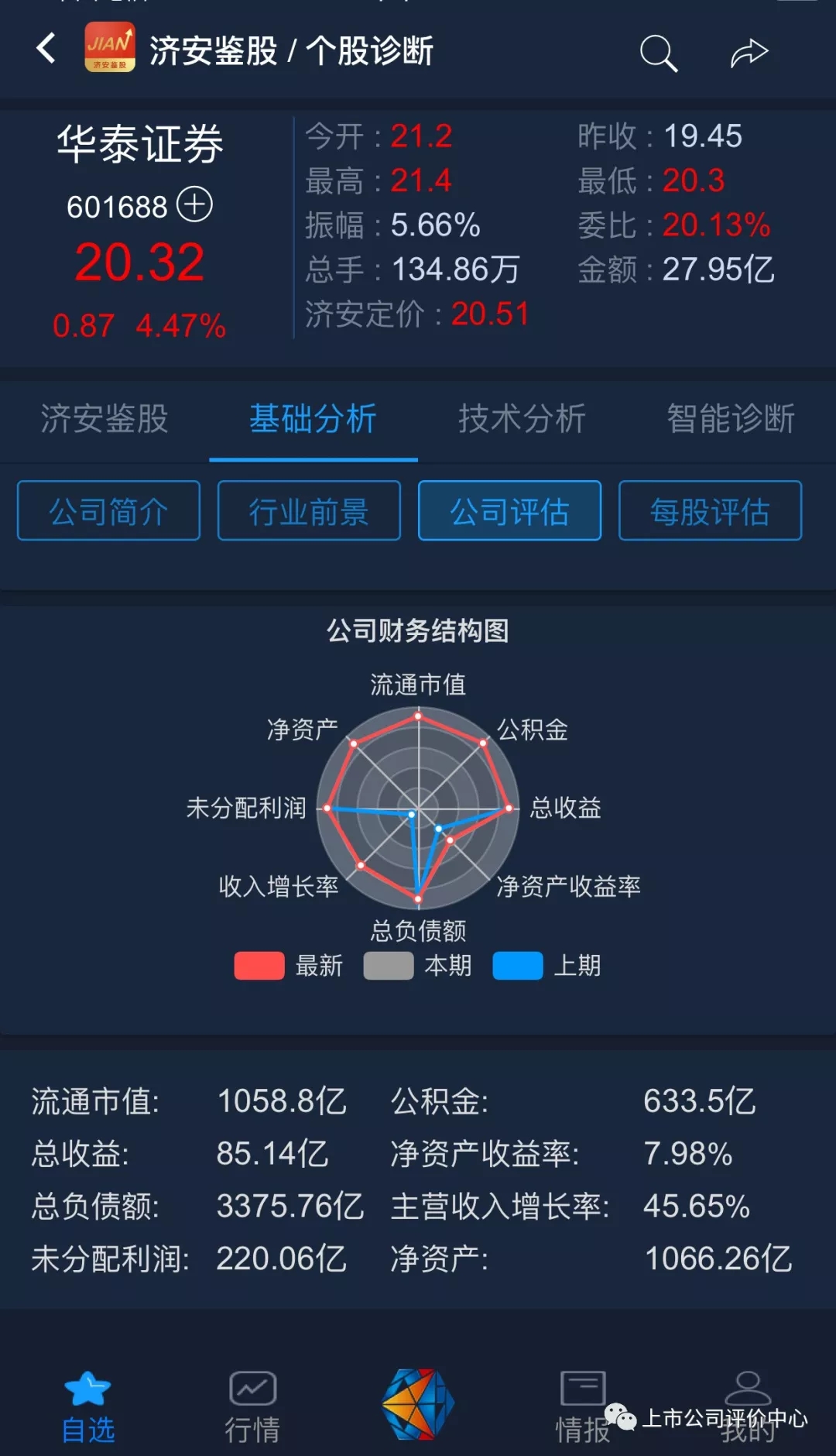Add 601688 to watchlist with plus icon
Screen dimensions: 836x1456
point(194,204)
